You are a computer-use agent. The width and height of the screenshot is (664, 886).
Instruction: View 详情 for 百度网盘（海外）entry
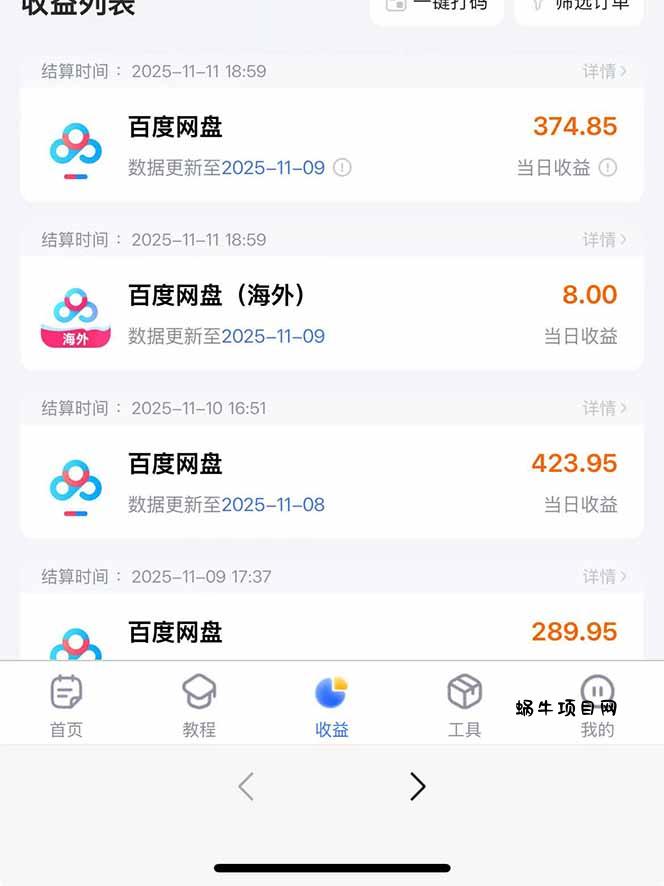click(604, 240)
